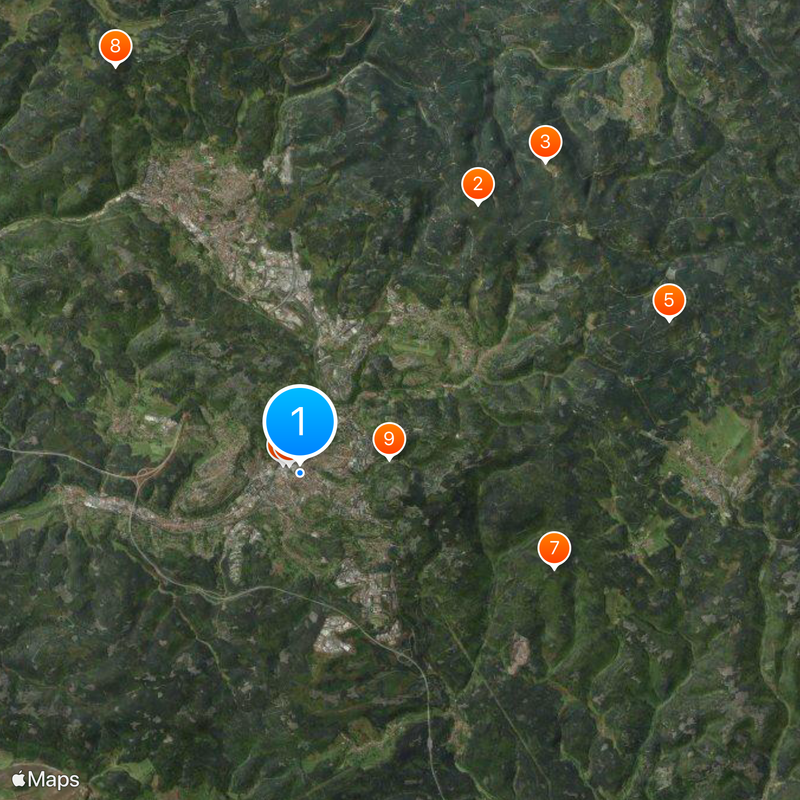Select map pin number 3
The width and height of the screenshot is (800, 800).
click(x=544, y=142)
